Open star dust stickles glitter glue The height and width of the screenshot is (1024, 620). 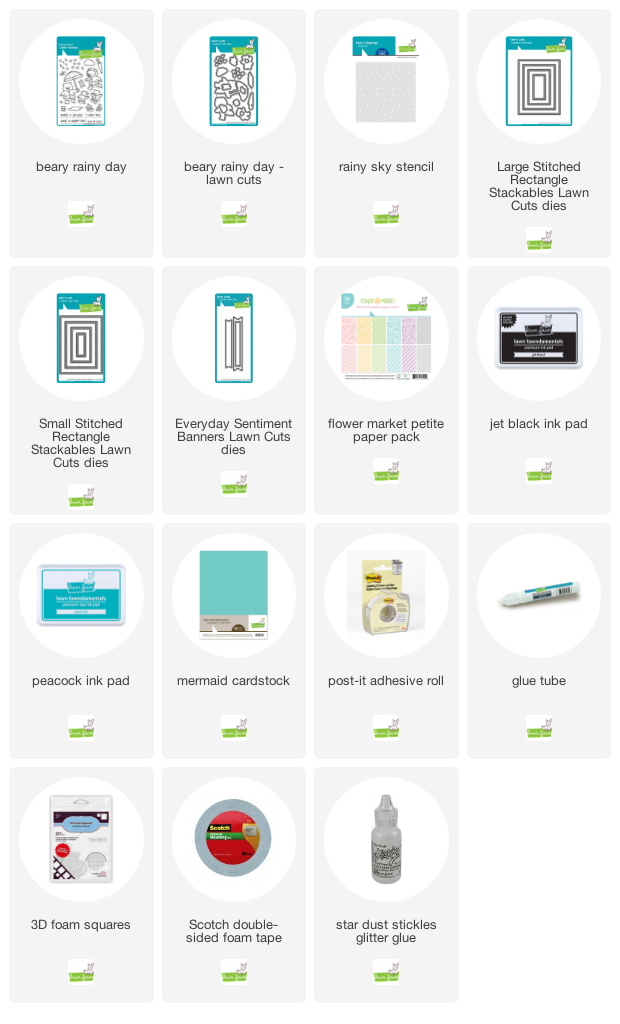[x=386, y=885]
